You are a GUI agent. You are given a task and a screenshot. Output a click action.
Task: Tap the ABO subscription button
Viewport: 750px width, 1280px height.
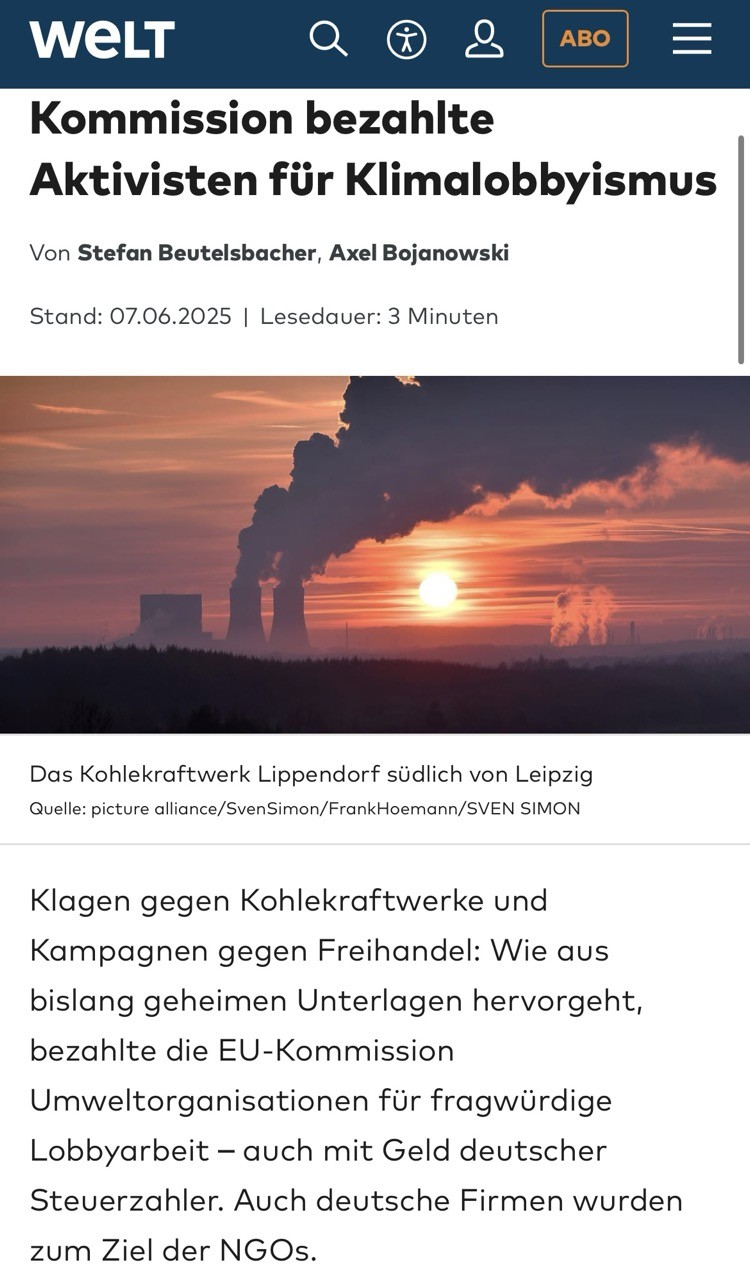coord(585,39)
